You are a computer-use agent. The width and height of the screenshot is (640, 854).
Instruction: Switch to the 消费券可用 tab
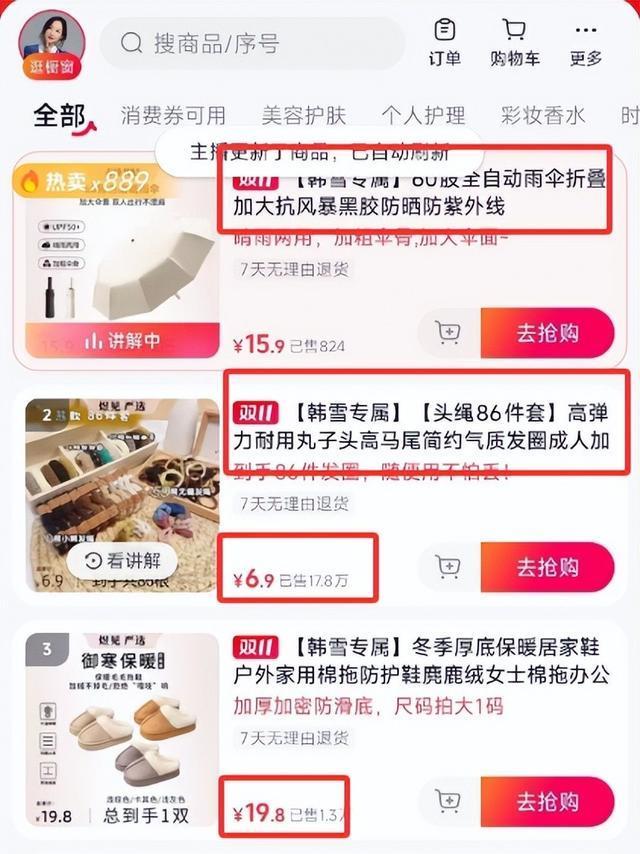(x=173, y=116)
